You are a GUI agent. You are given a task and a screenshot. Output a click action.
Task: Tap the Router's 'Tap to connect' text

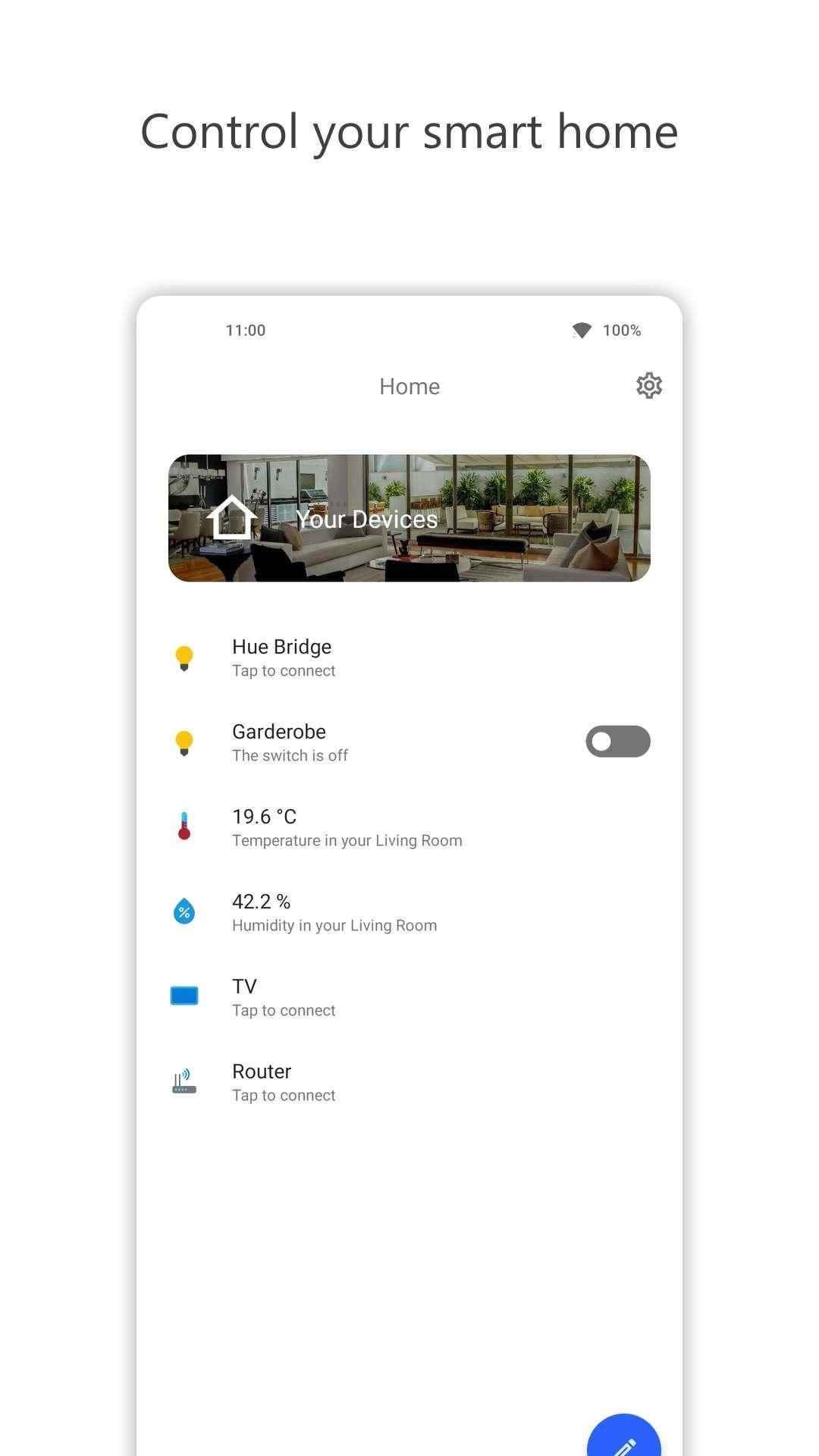284,1095
